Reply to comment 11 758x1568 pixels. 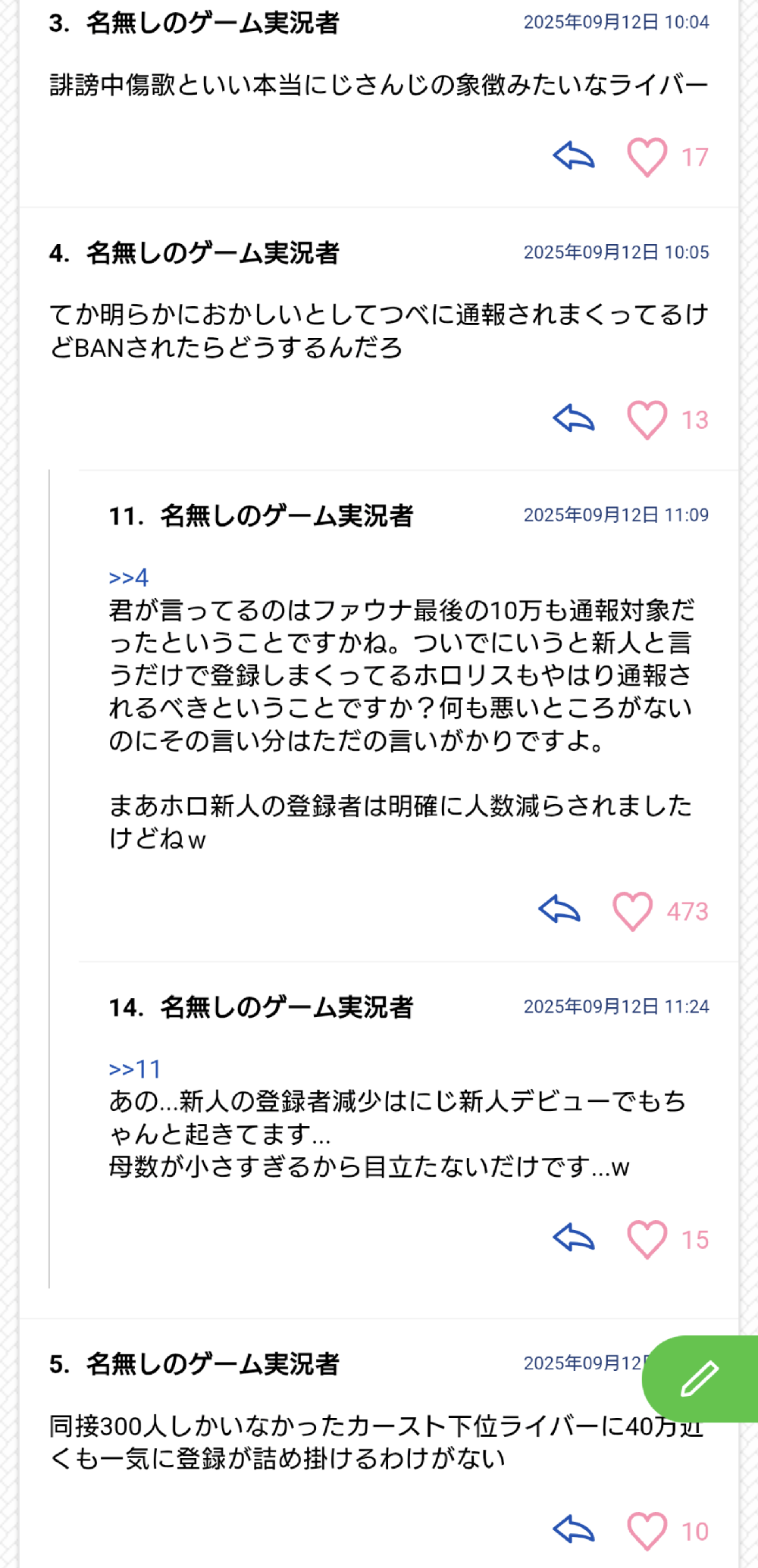(559, 909)
